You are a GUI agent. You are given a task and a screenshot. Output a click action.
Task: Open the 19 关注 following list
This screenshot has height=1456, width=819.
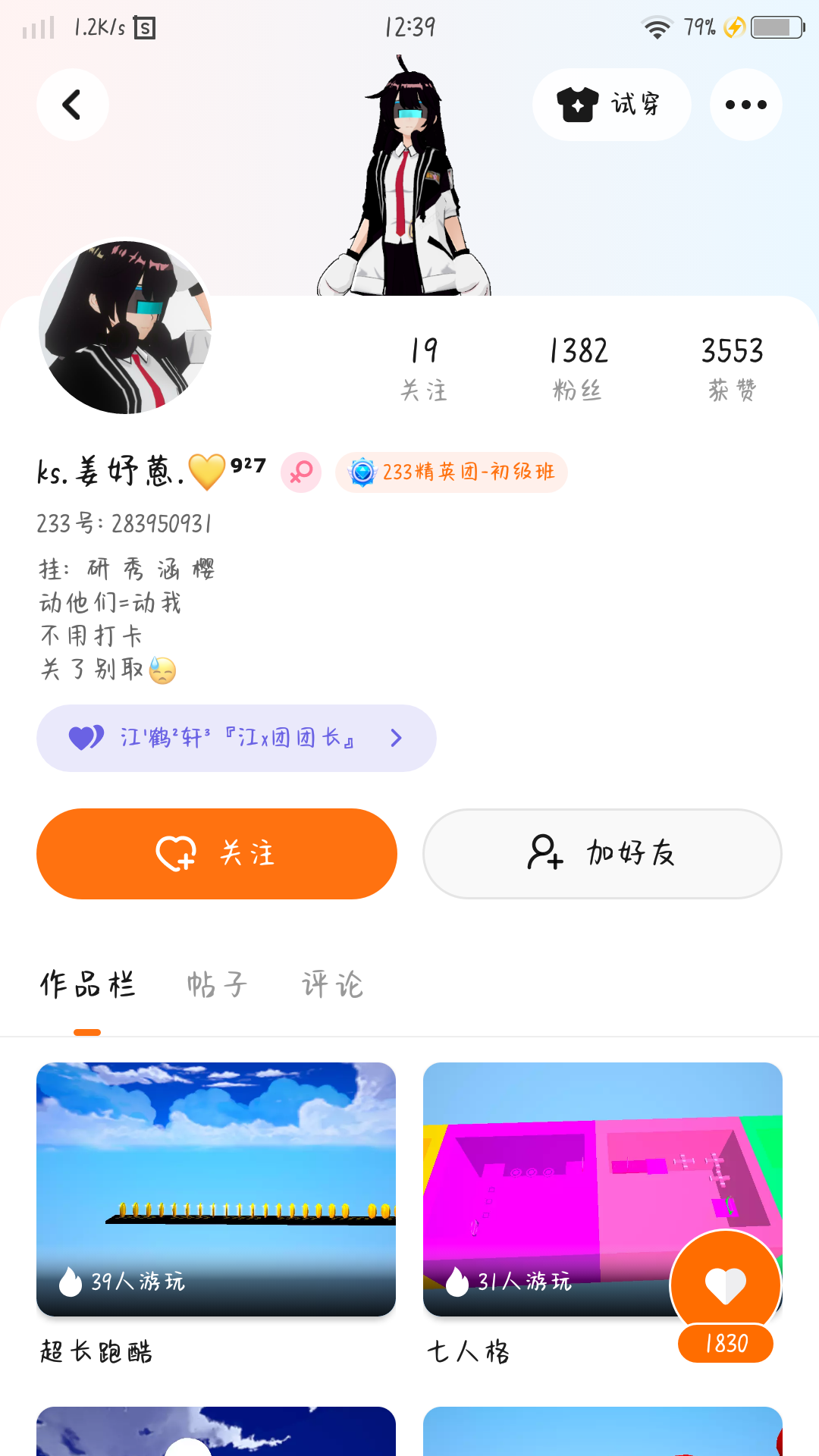click(424, 368)
